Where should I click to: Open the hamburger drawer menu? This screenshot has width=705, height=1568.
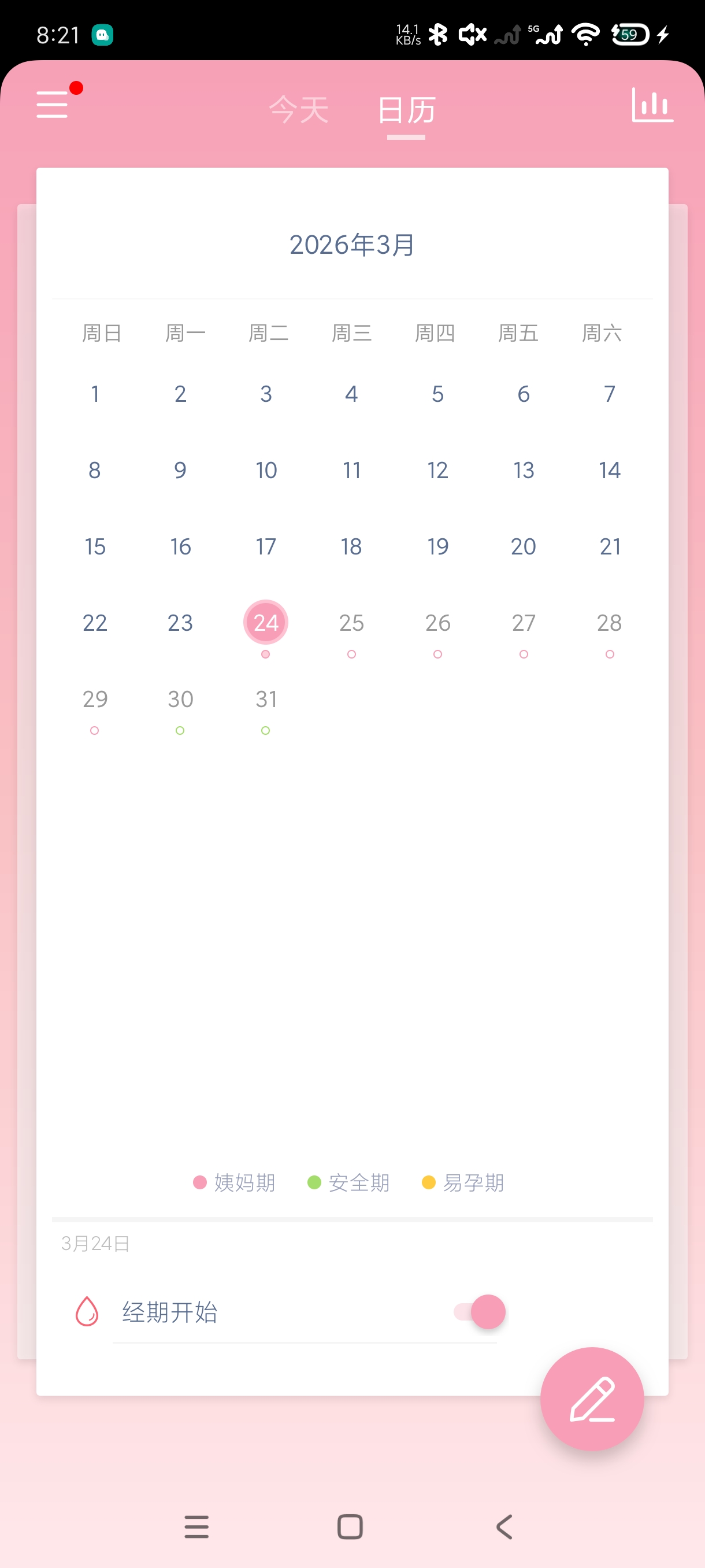click(x=53, y=105)
